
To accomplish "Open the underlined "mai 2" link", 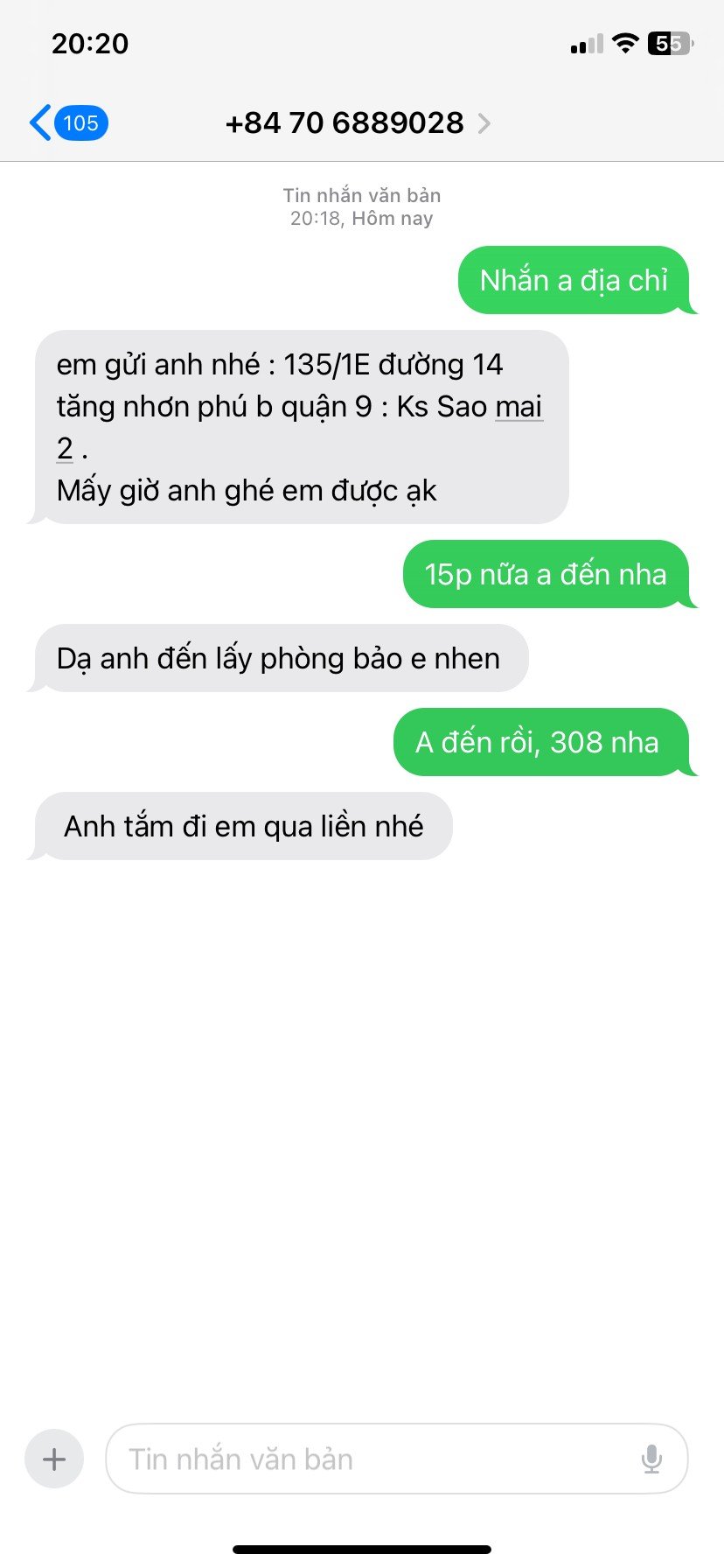I will pos(519,407).
